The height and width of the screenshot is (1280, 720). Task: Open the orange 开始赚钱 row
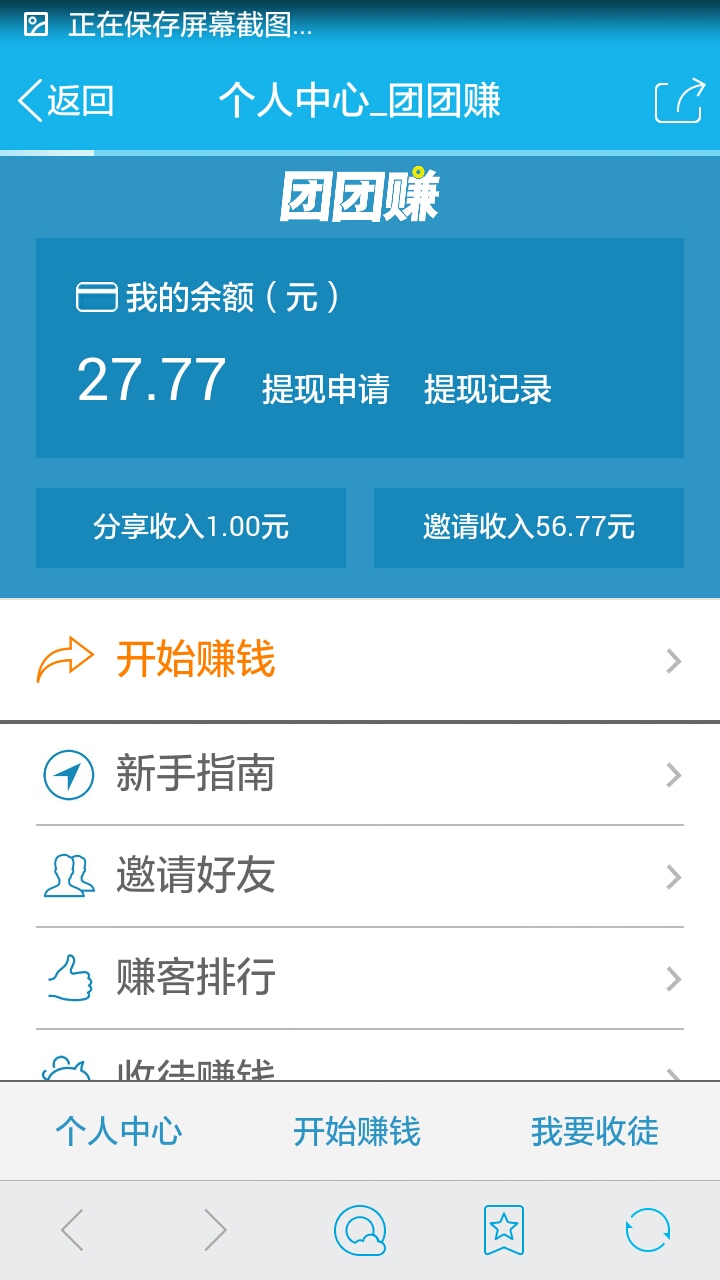[x=360, y=660]
